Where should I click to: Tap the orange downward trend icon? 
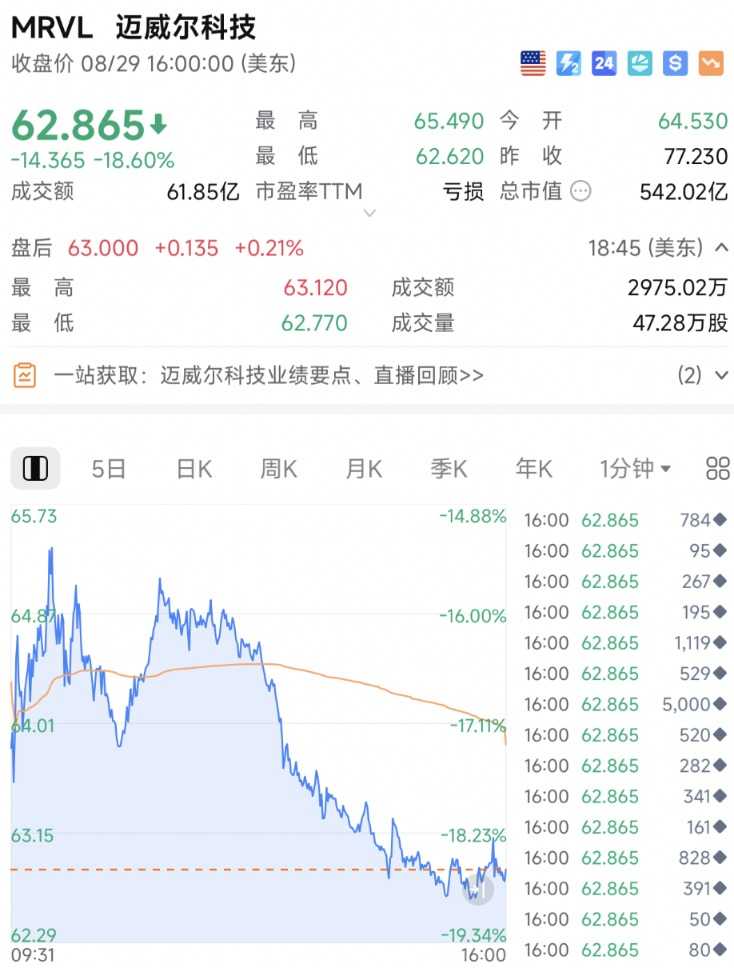tap(711, 64)
